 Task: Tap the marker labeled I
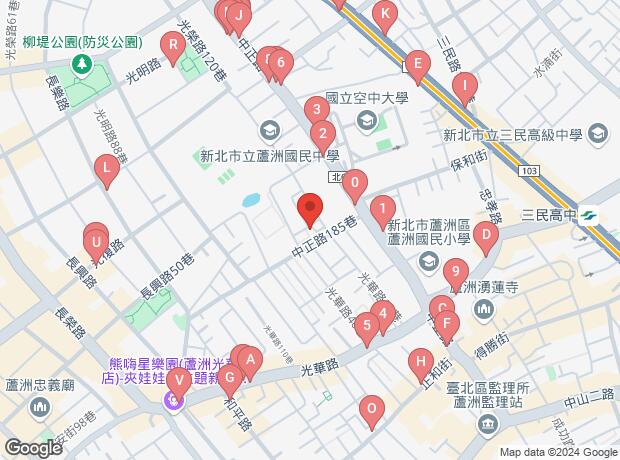[x=463, y=85]
